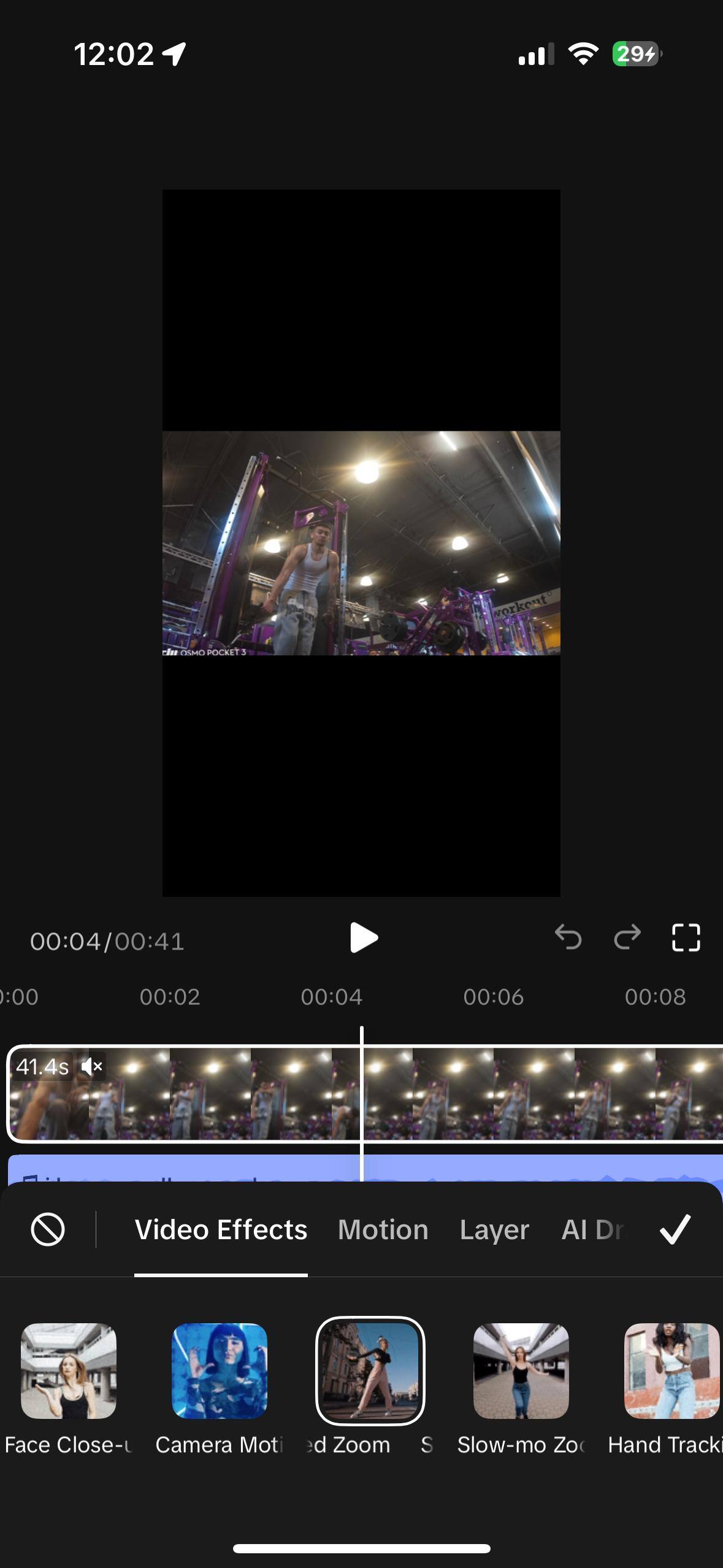Play the video preview
The height and width of the screenshot is (1568, 723).
(363, 939)
